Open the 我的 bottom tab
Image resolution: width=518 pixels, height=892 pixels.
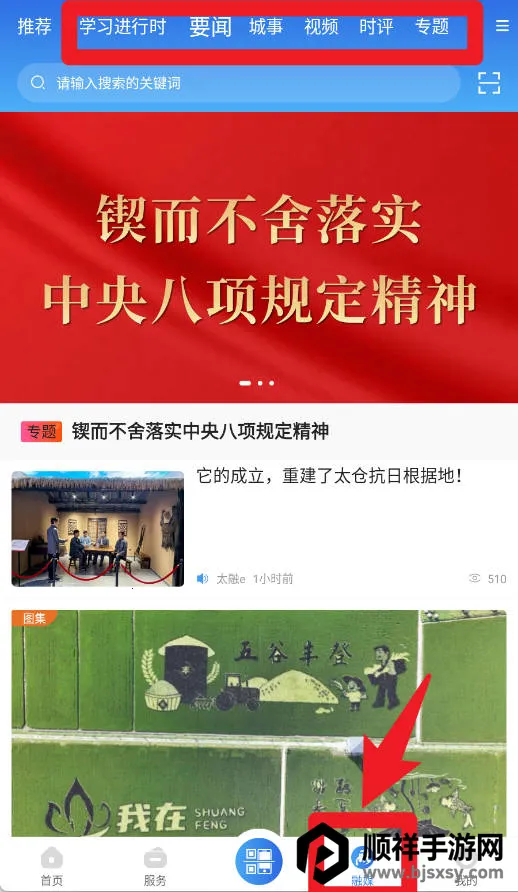466,866
